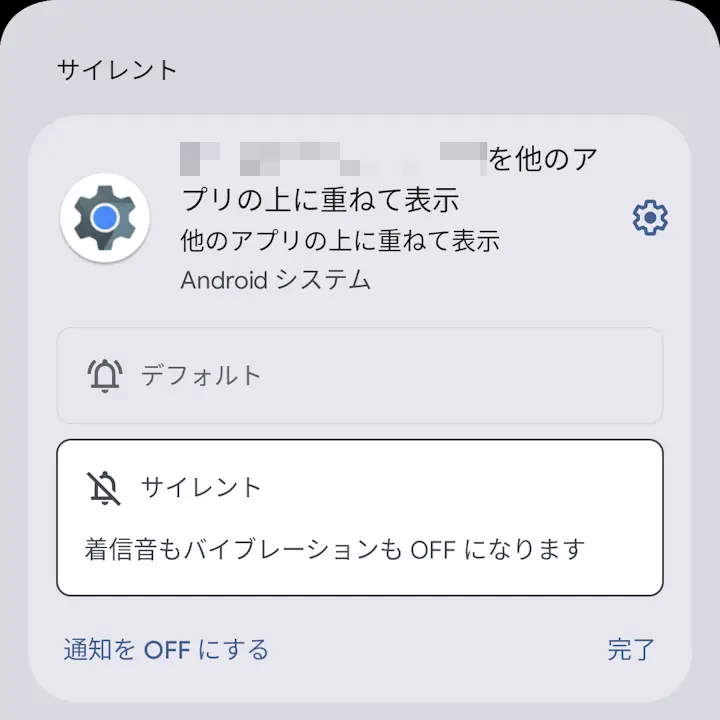Tap 通知を OFF にする
The image size is (720, 720).
[166, 650]
